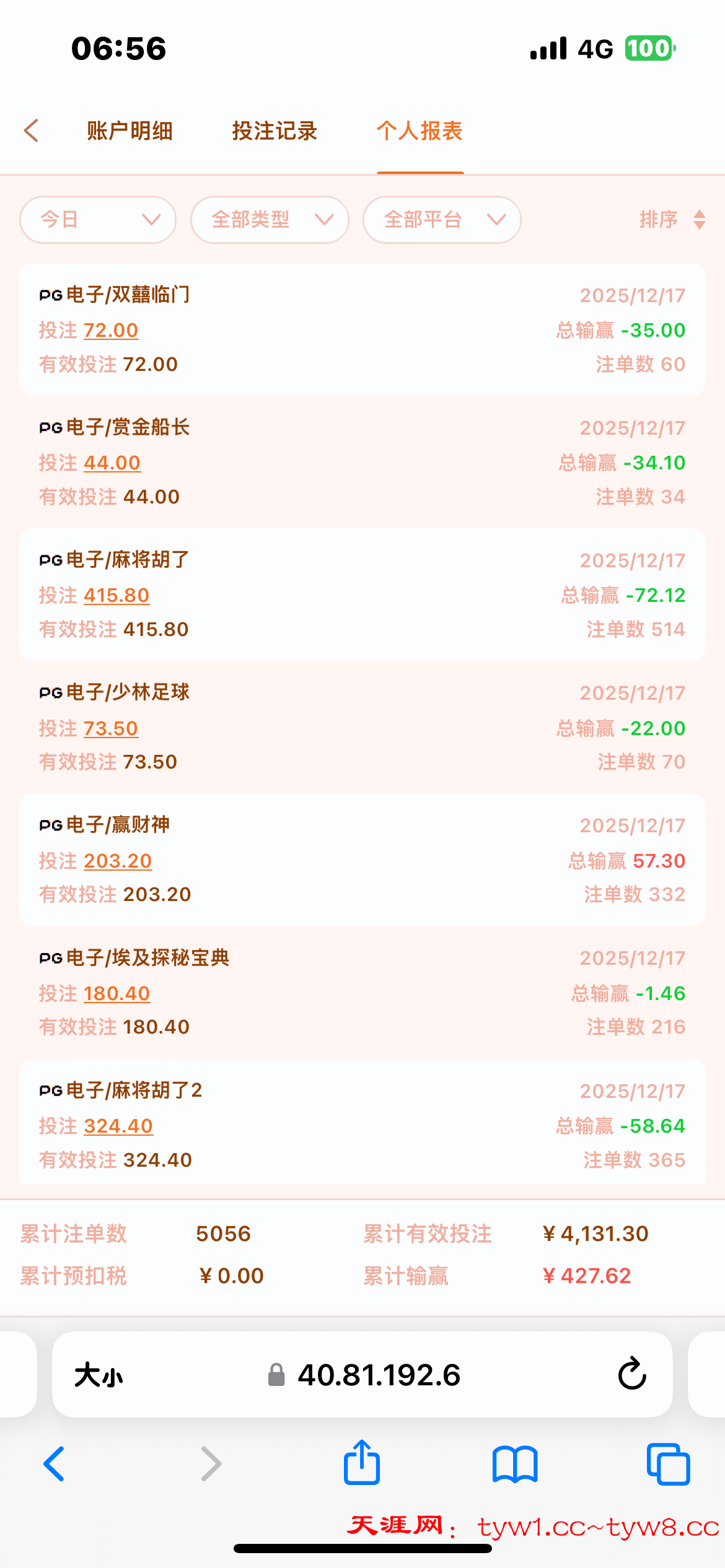This screenshot has height=1568, width=725.
Task: Select the 个人报表 tab
Action: 420,131
